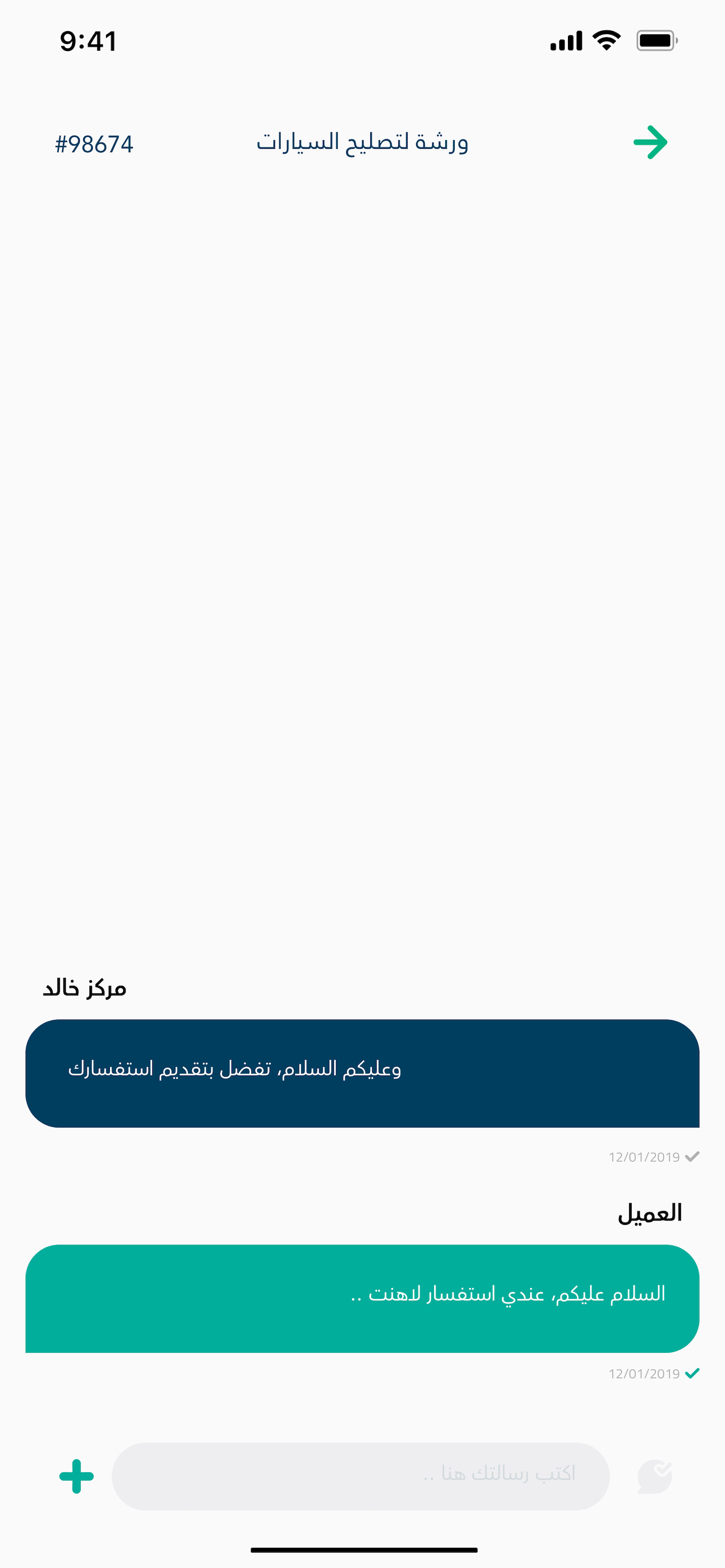Focus the message input field
Image resolution: width=725 pixels, height=1568 pixels.
361,1476
